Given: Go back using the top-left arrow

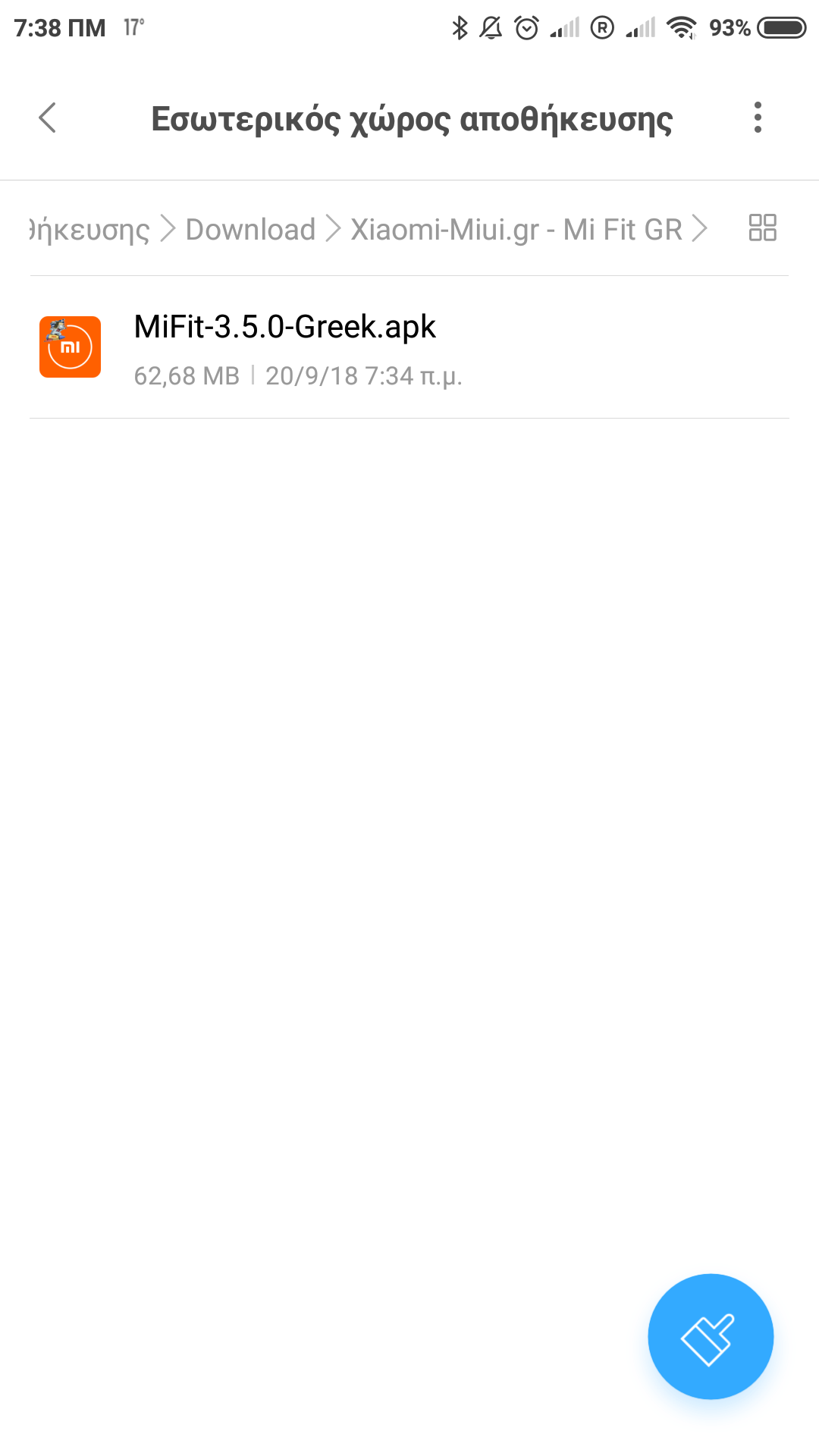Looking at the screenshot, I should click(47, 118).
